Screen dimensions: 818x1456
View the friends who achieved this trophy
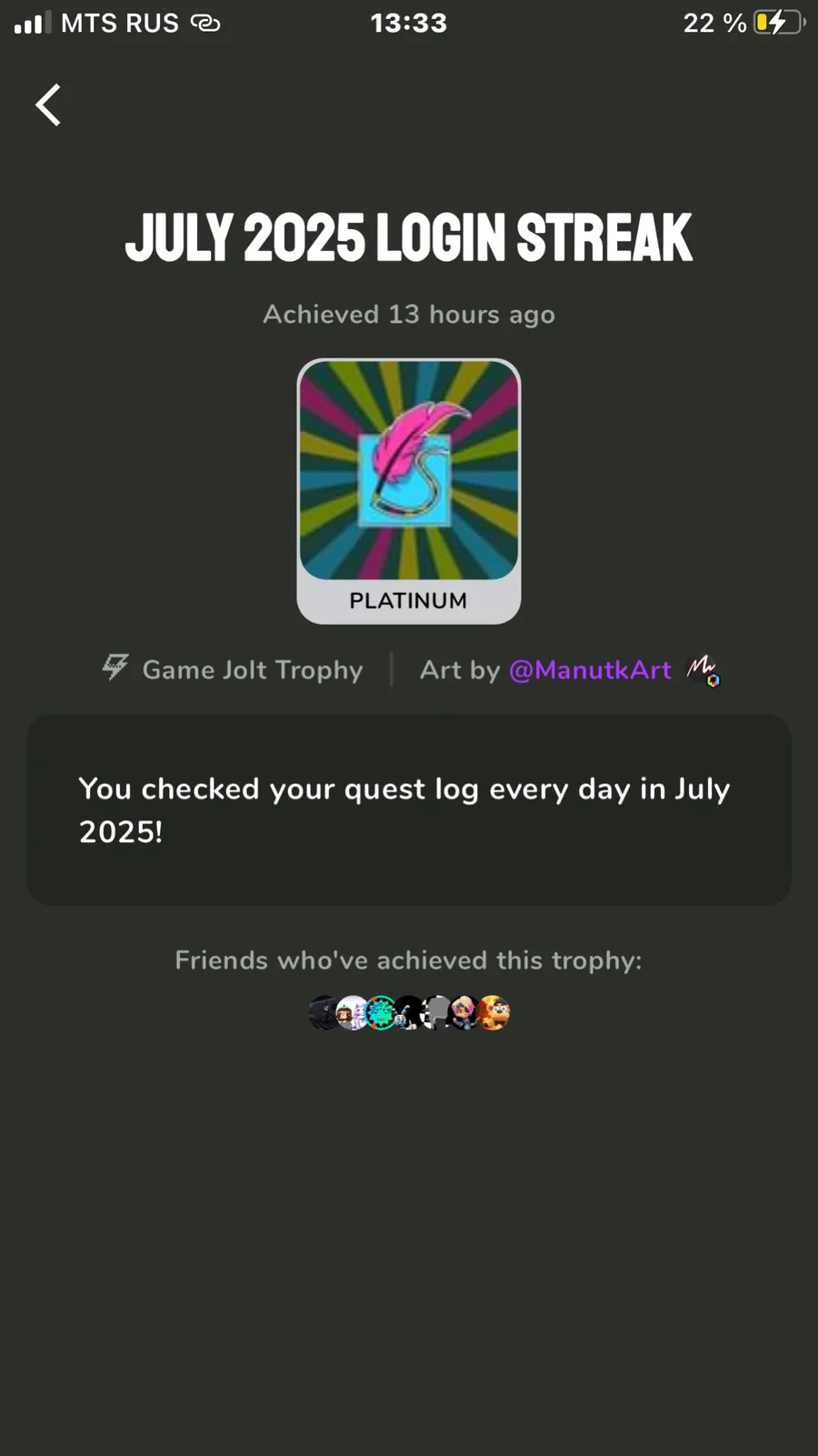point(408,1012)
